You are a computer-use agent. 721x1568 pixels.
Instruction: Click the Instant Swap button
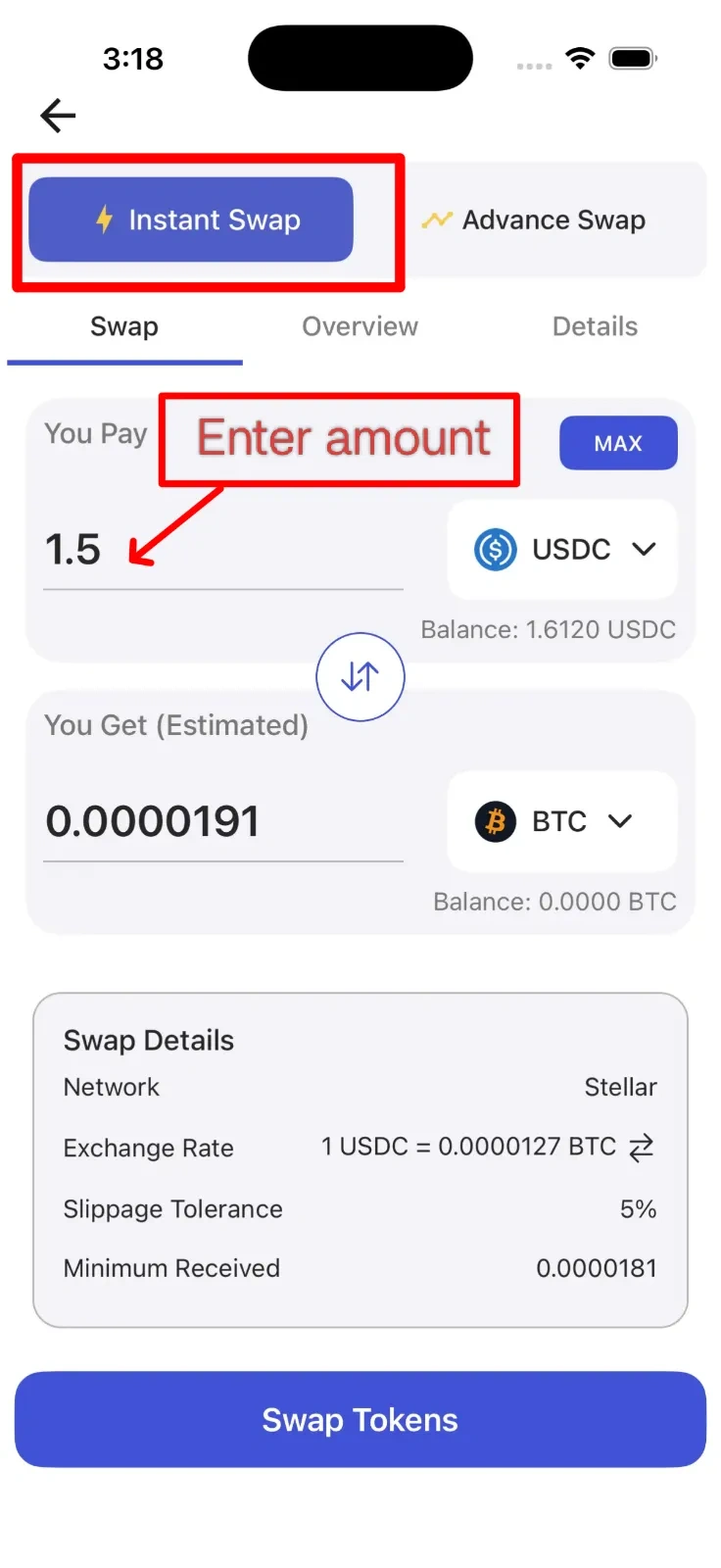pyautogui.click(x=190, y=220)
